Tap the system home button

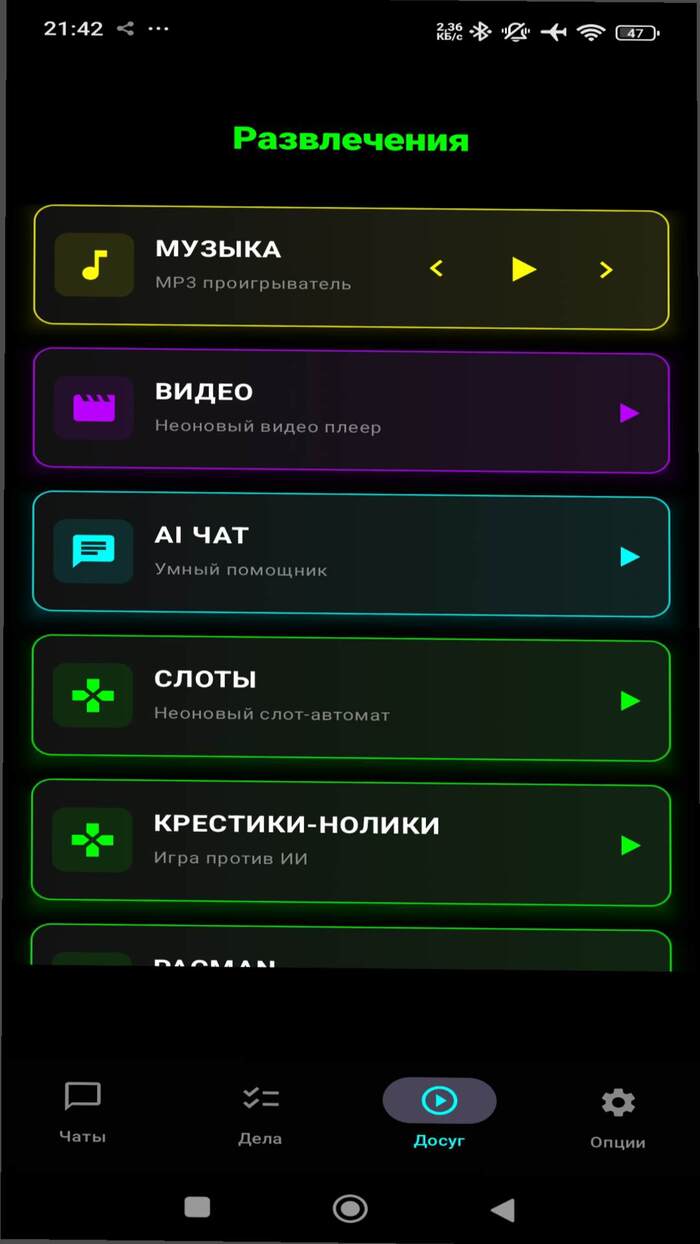[x=350, y=1209]
